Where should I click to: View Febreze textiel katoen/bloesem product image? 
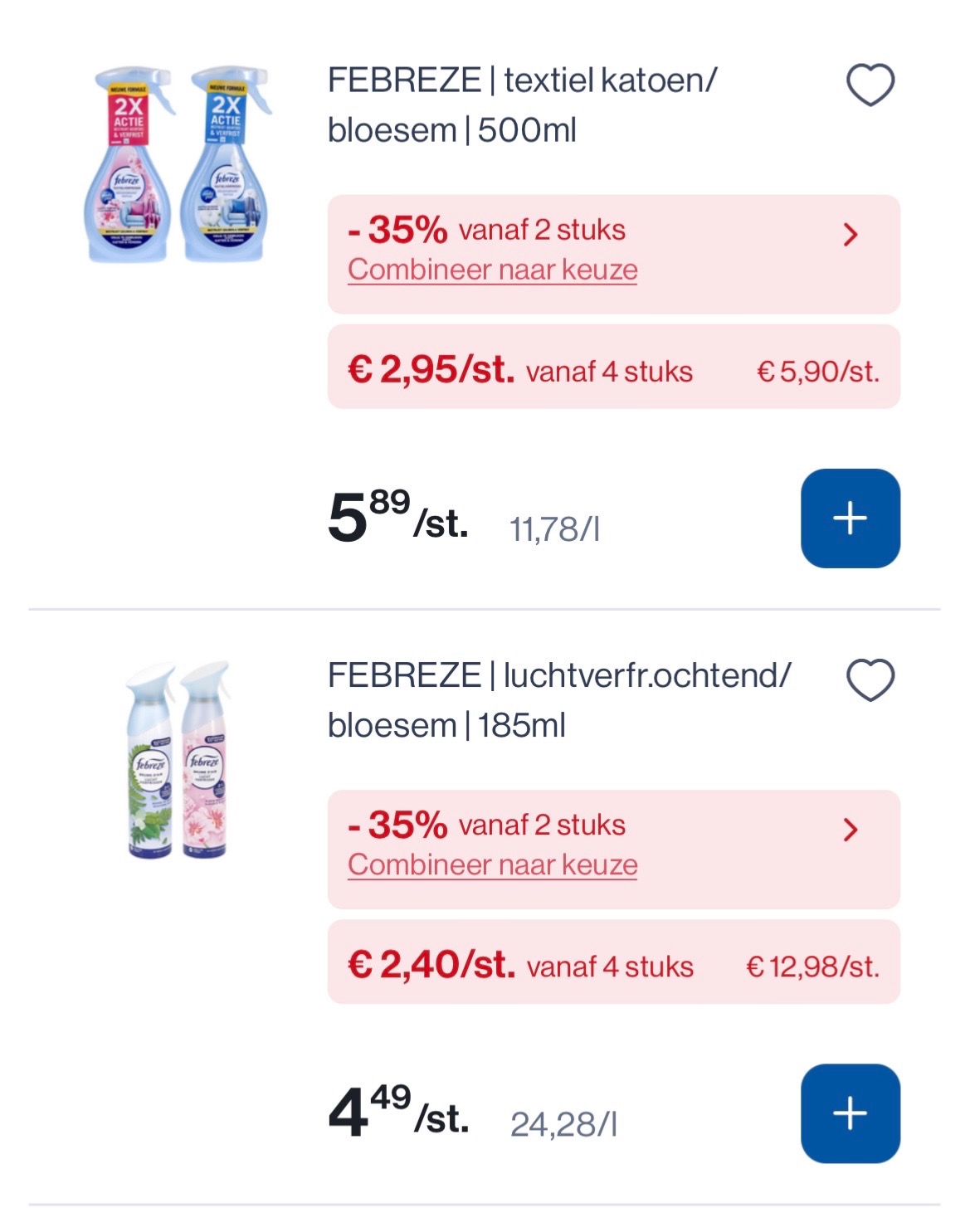(178, 164)
